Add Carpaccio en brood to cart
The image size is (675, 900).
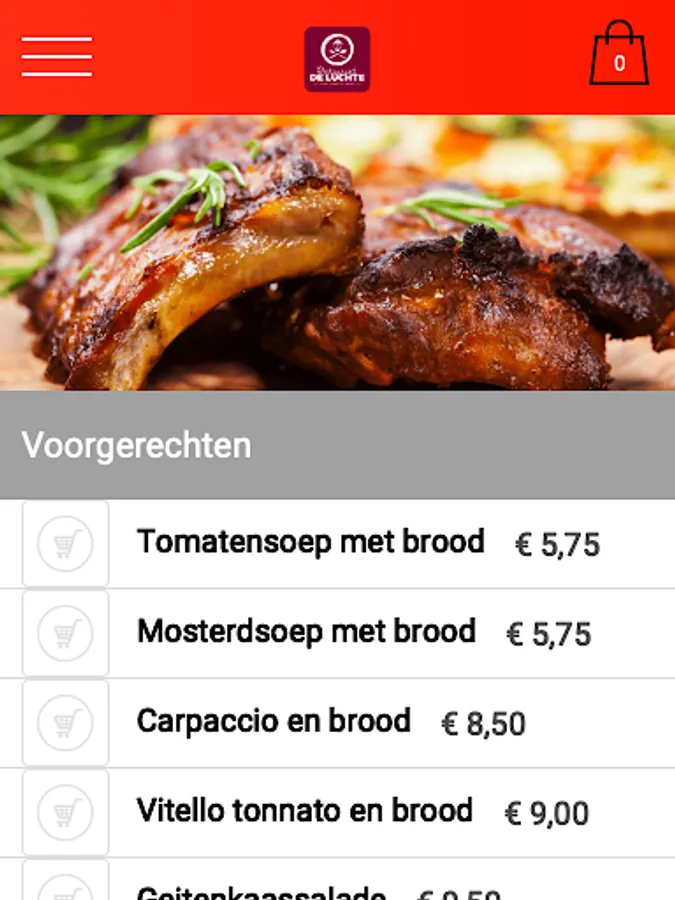[66, 723]
